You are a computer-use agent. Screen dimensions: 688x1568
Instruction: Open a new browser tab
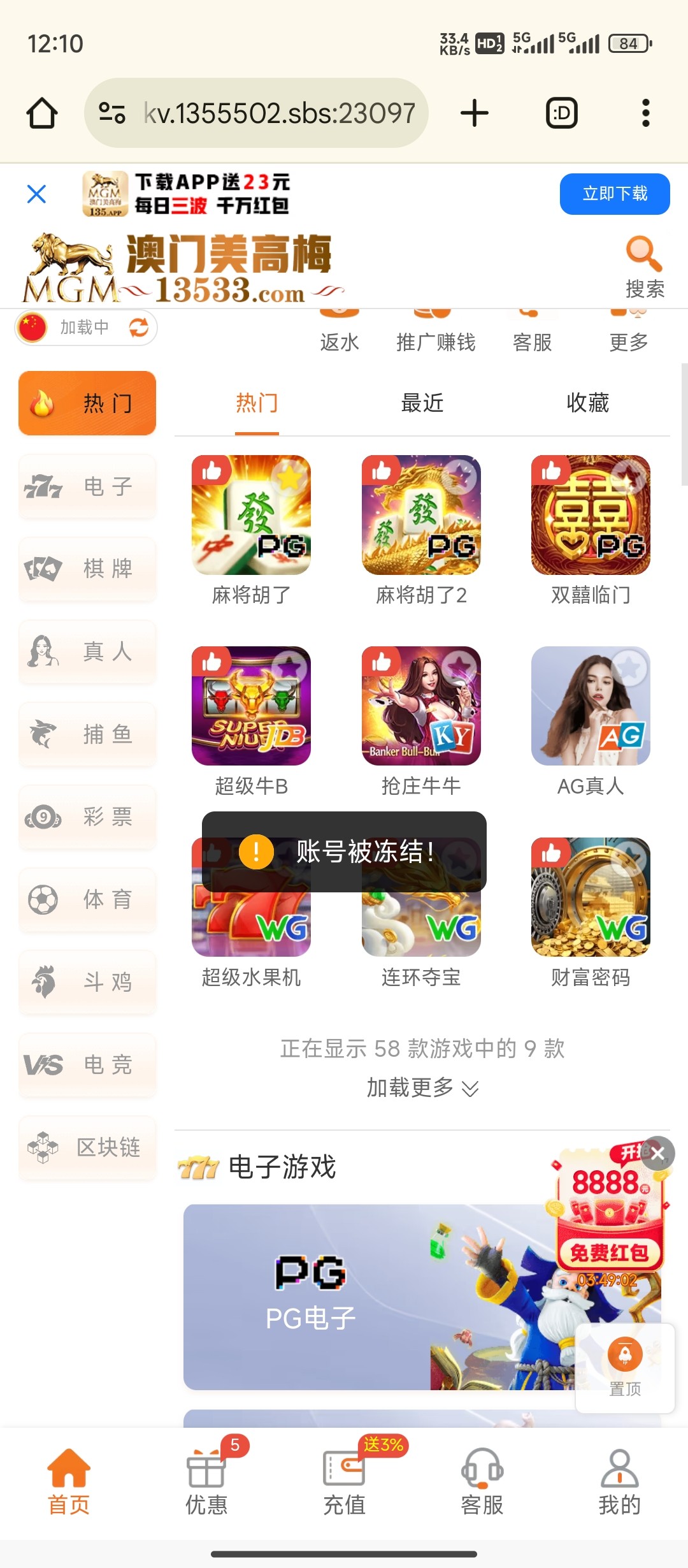point(475,113)
